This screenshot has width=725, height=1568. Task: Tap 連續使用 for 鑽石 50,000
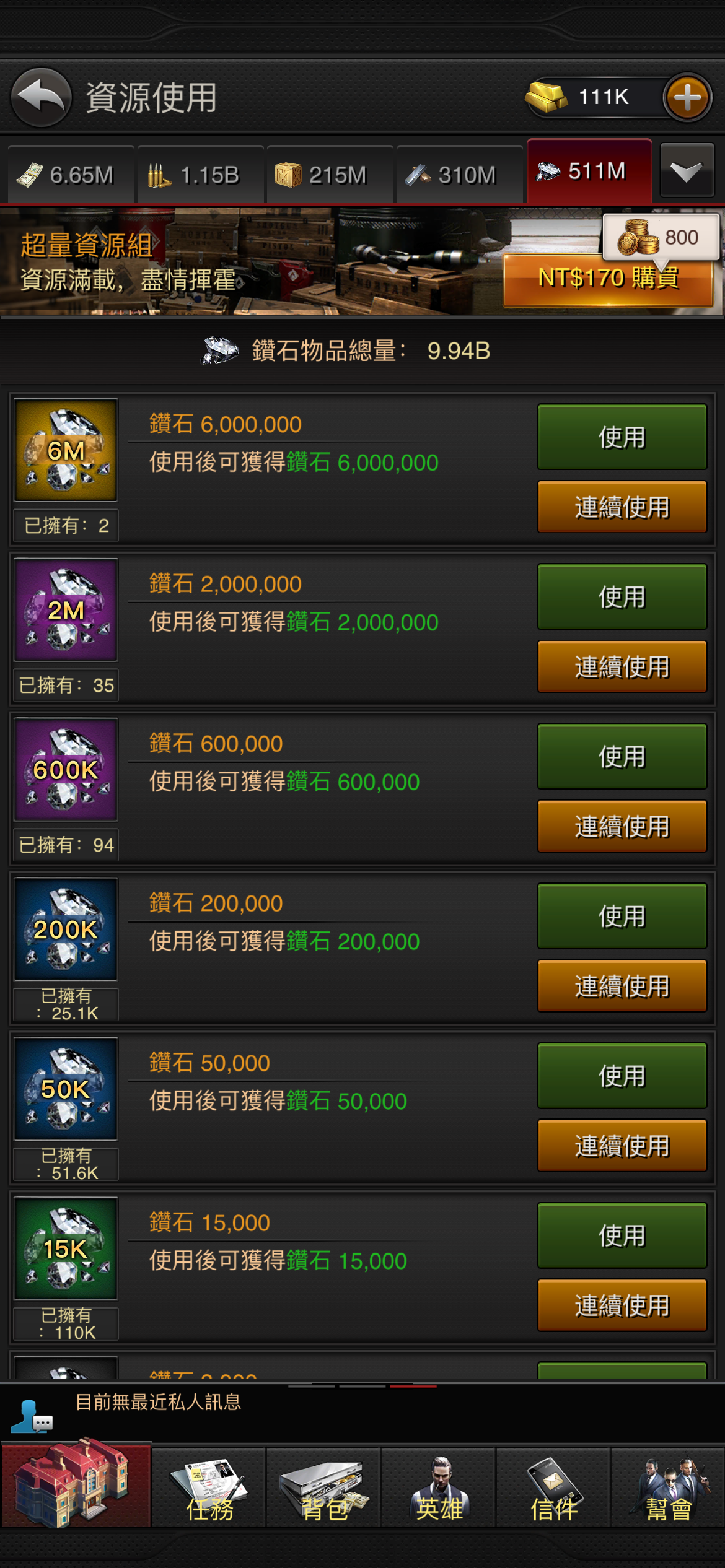point(622,1146)
